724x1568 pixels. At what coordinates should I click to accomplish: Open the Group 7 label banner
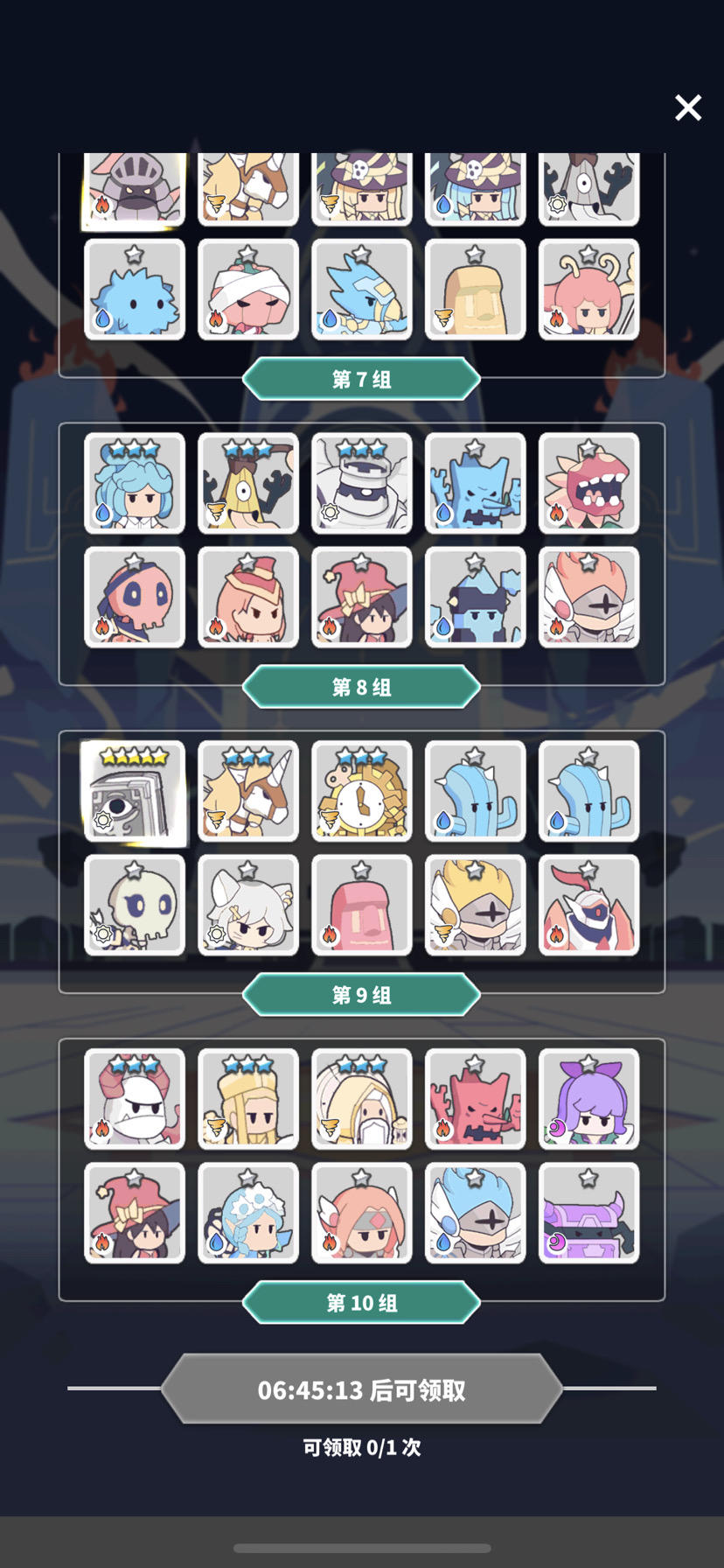pyautogui.click(x=361, y=379)
